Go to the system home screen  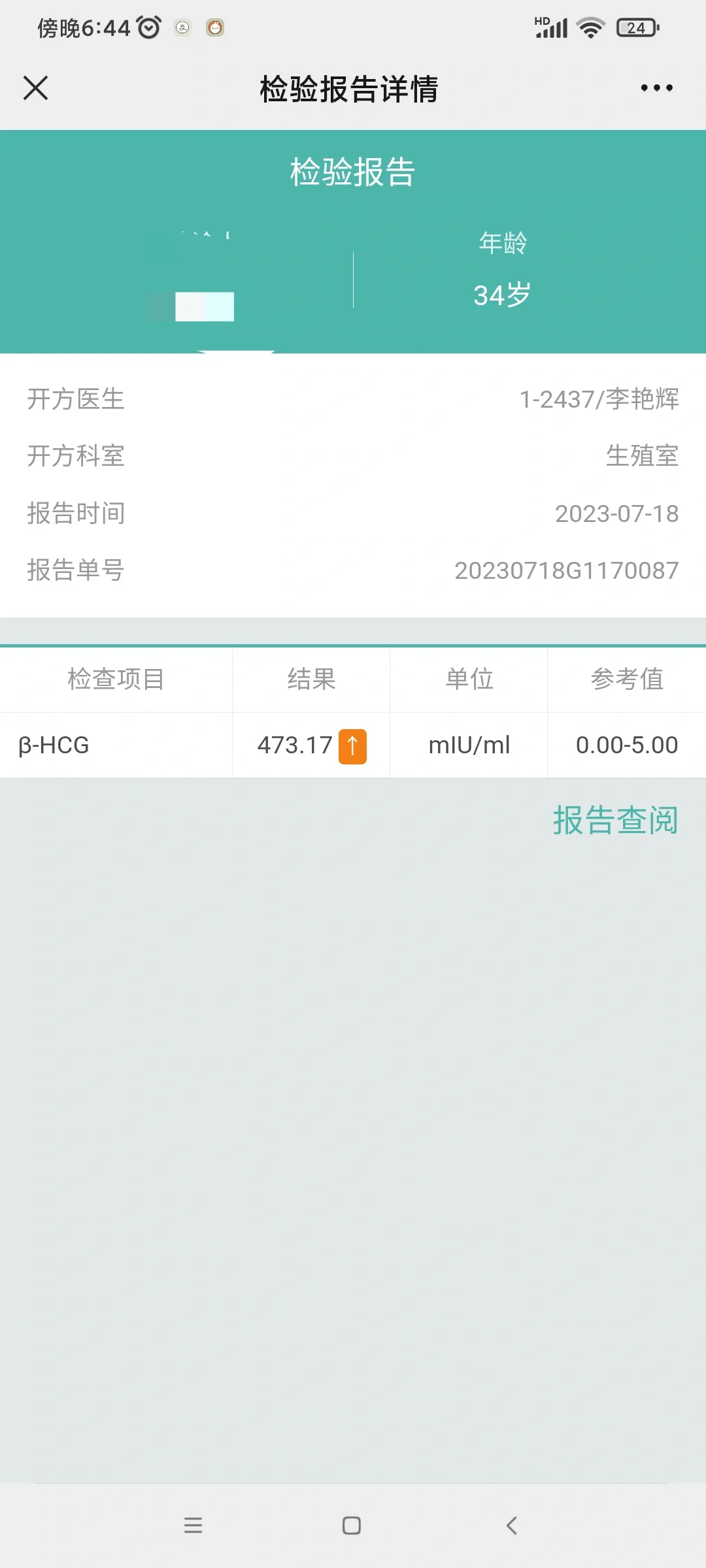(x=352, y=1526)
